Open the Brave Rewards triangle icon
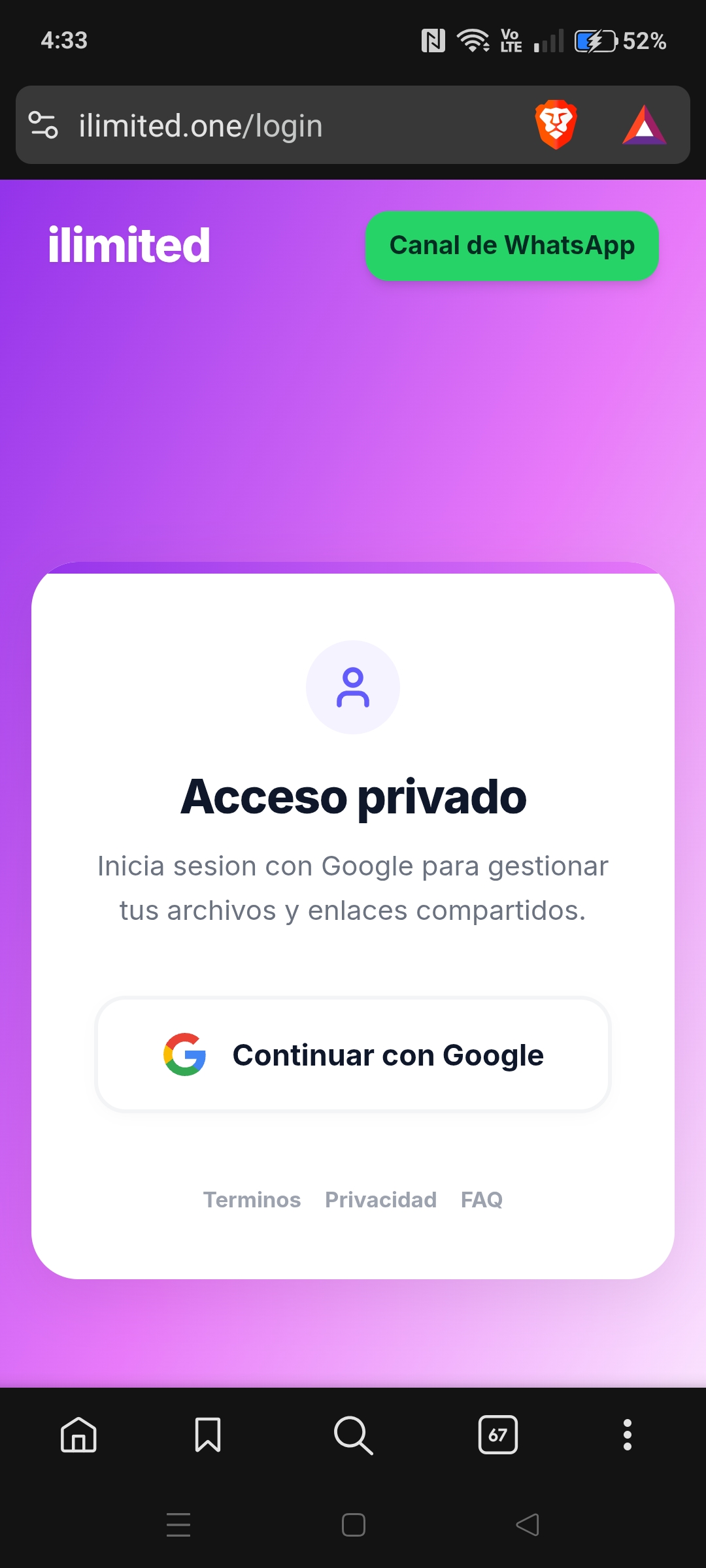 [x=644, y=125]
